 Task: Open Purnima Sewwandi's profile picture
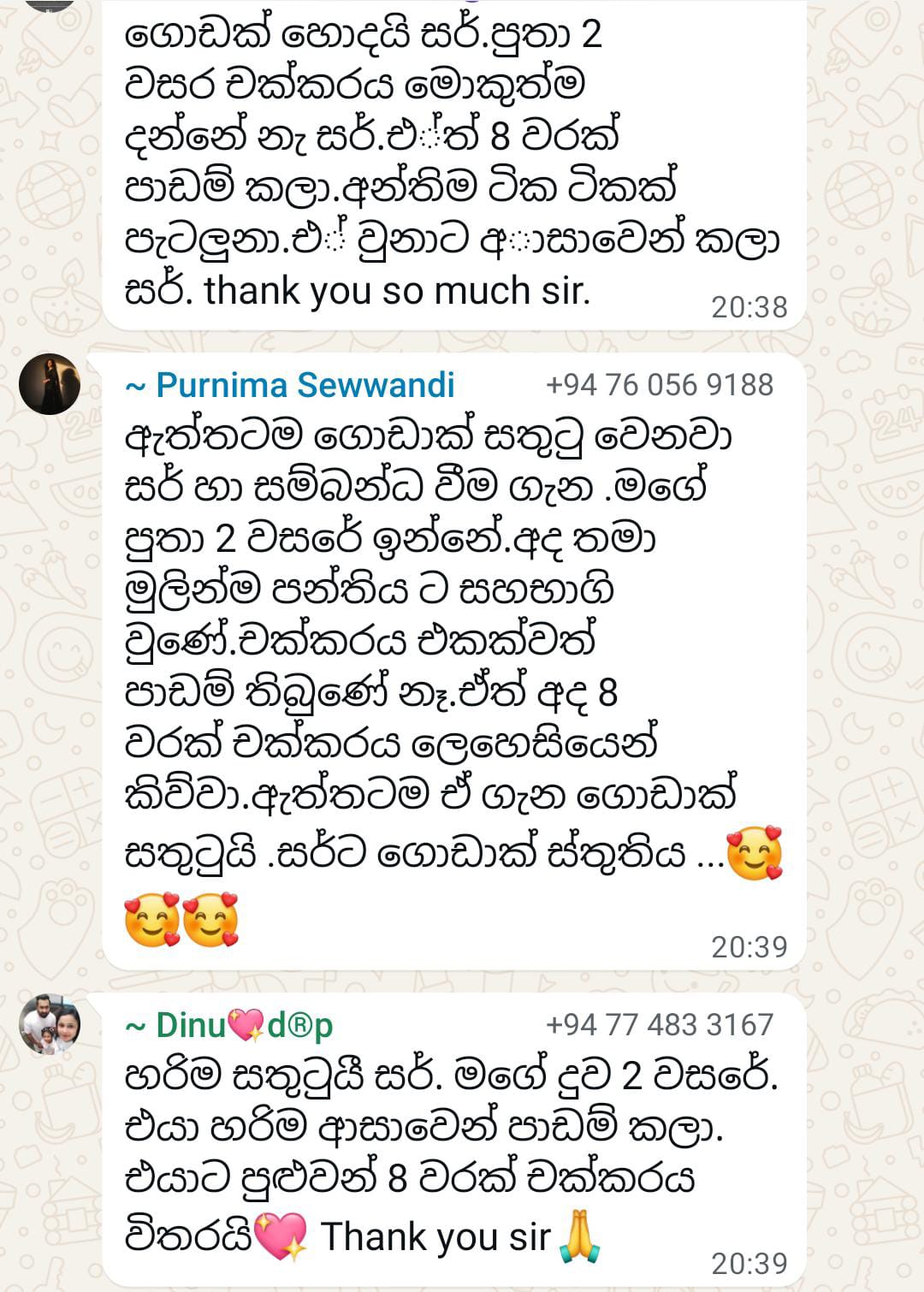50,383
